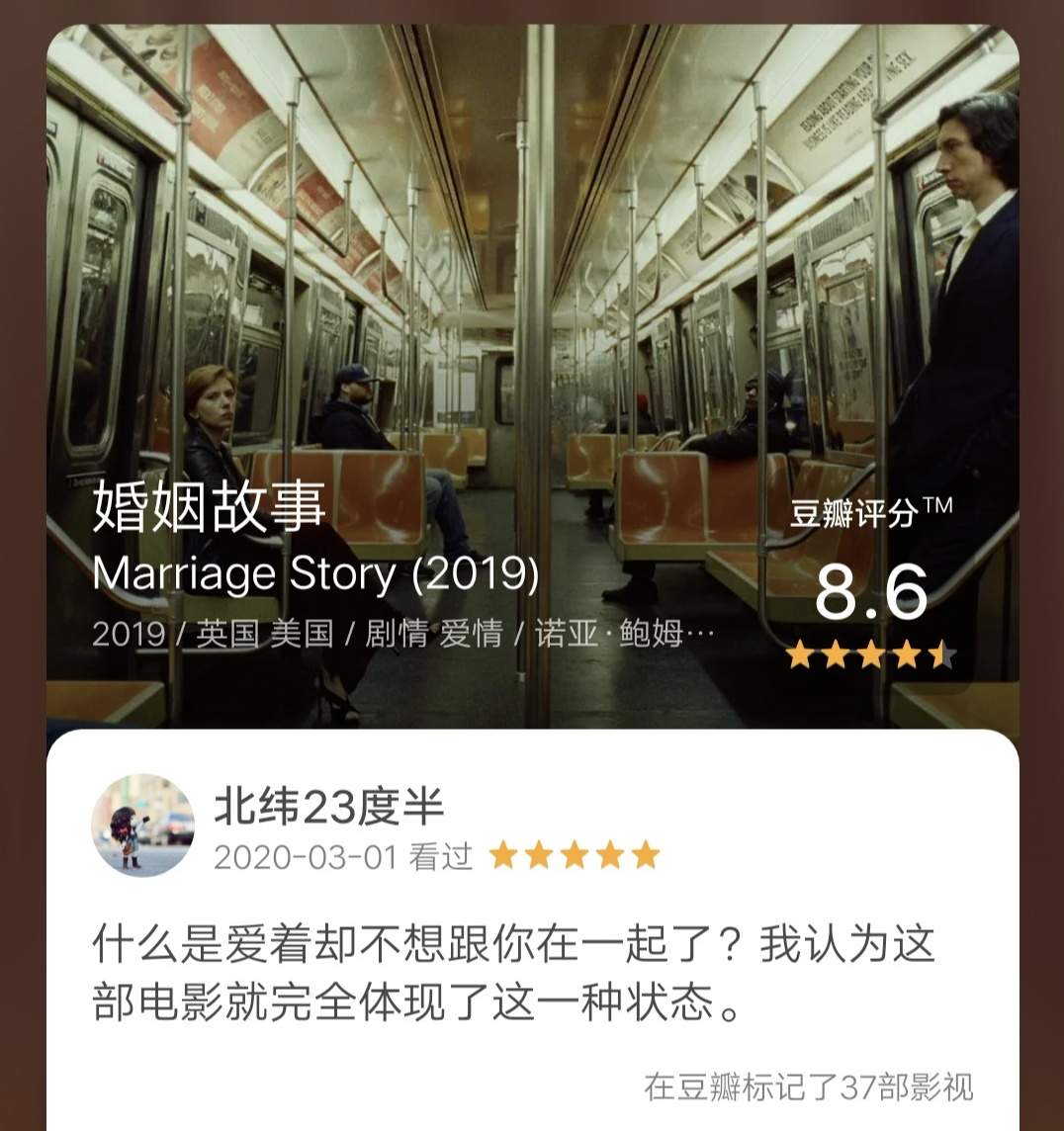The image size is (1064, 1131).
Task: Tap the avatar of 北纬23度半
Action: click(141, 822)
